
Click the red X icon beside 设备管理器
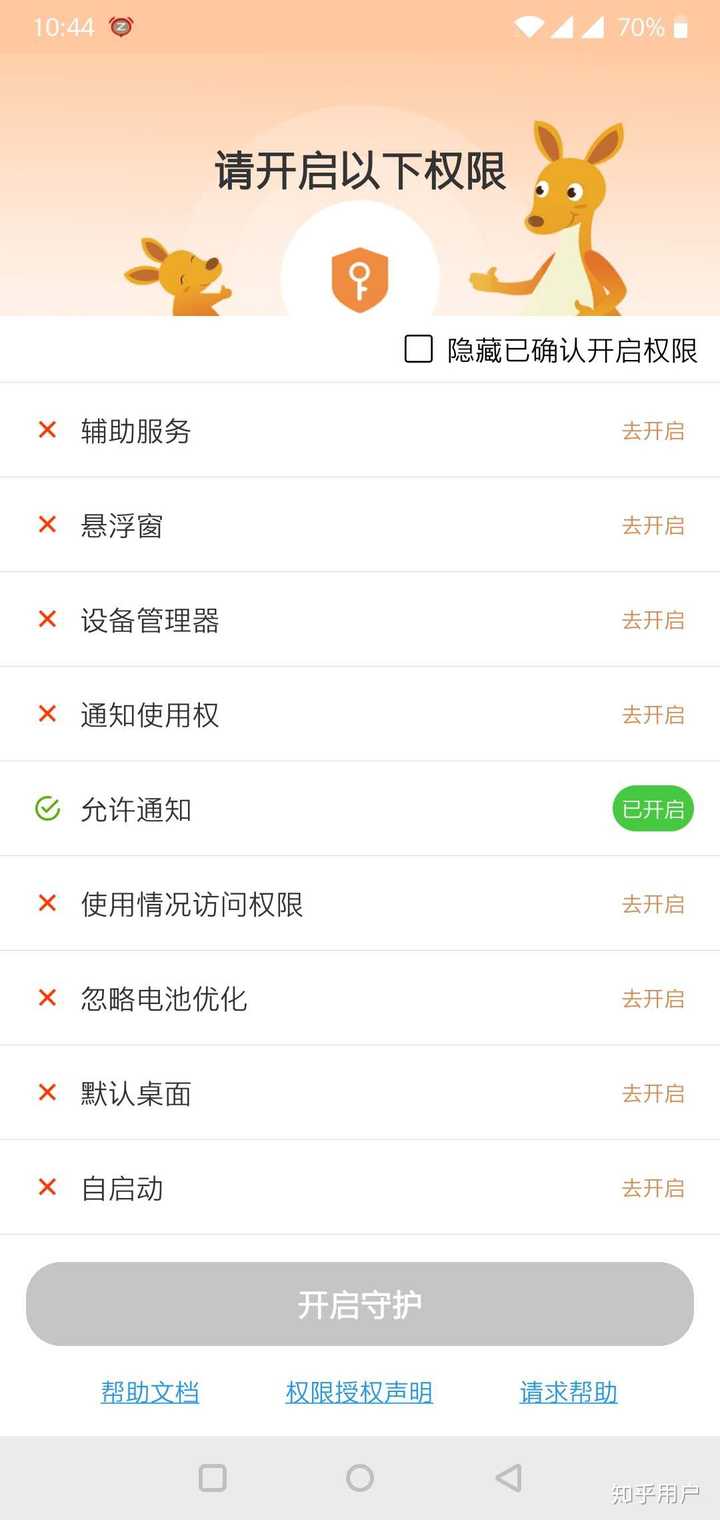coord(46,619)
